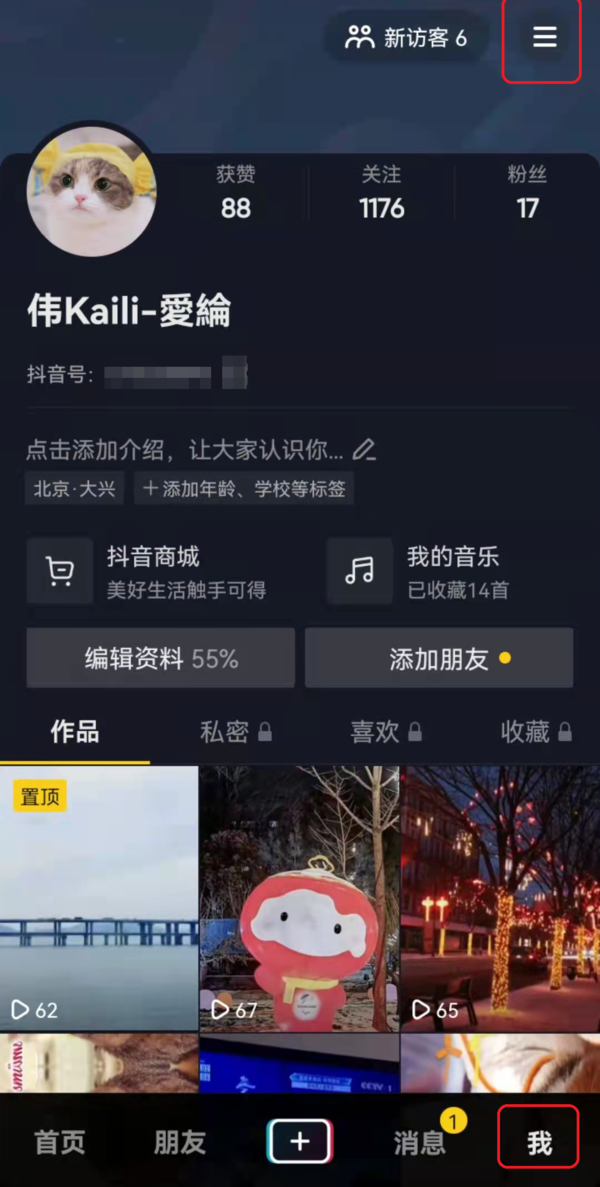Open the hamburger menu

pos(544,38)
